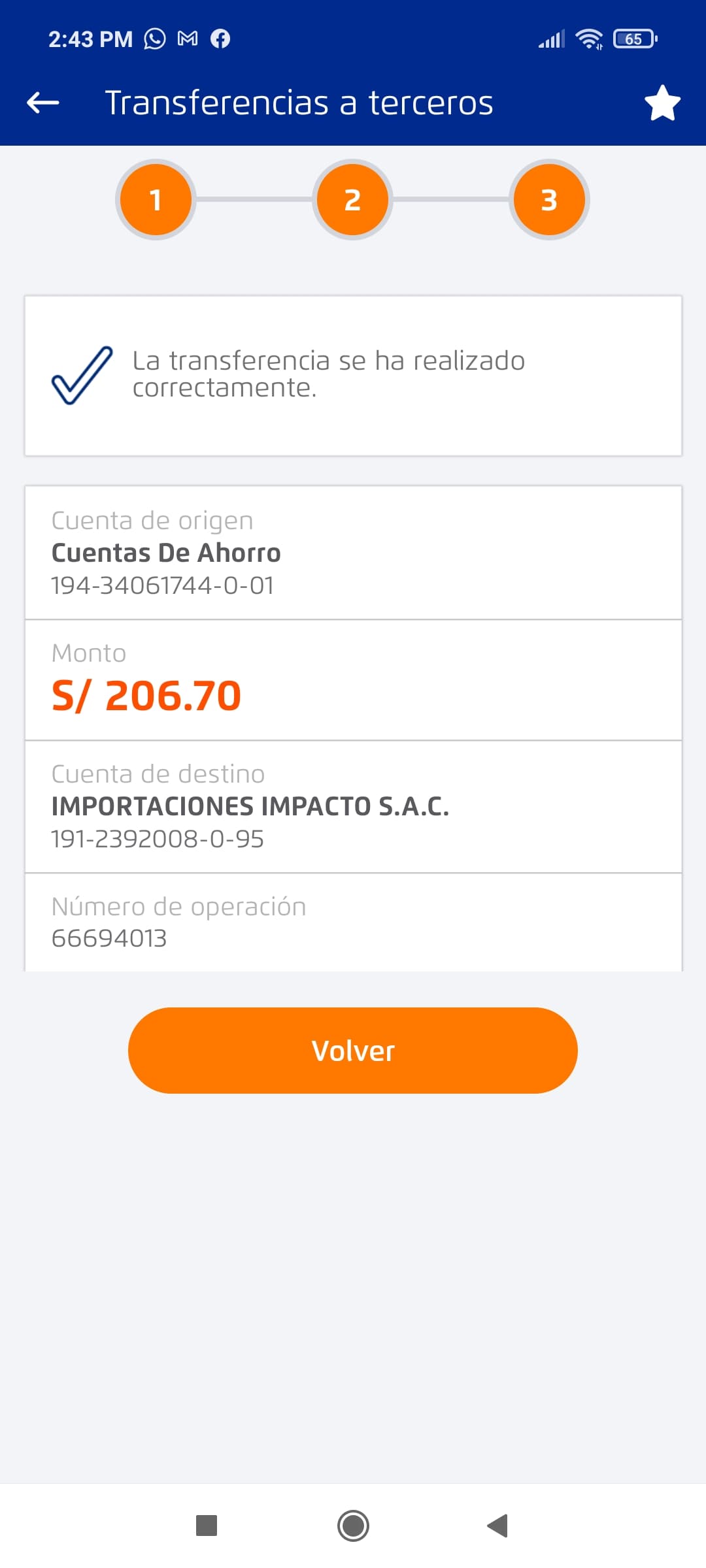This screenshot has width=706, height=1568.
Task: Go to the phone's home screen
Action: (x=353, y=1526)
